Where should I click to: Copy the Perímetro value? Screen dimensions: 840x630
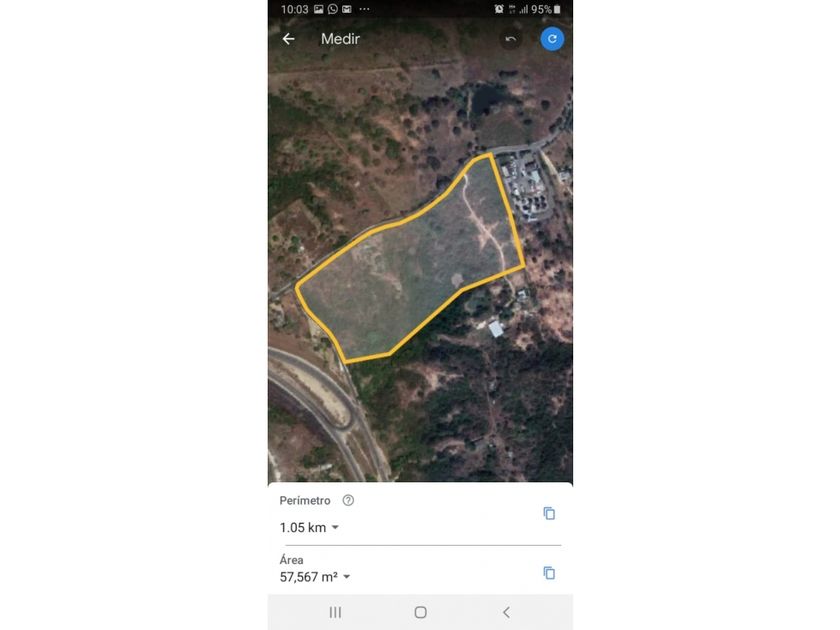tap(549, 513)
